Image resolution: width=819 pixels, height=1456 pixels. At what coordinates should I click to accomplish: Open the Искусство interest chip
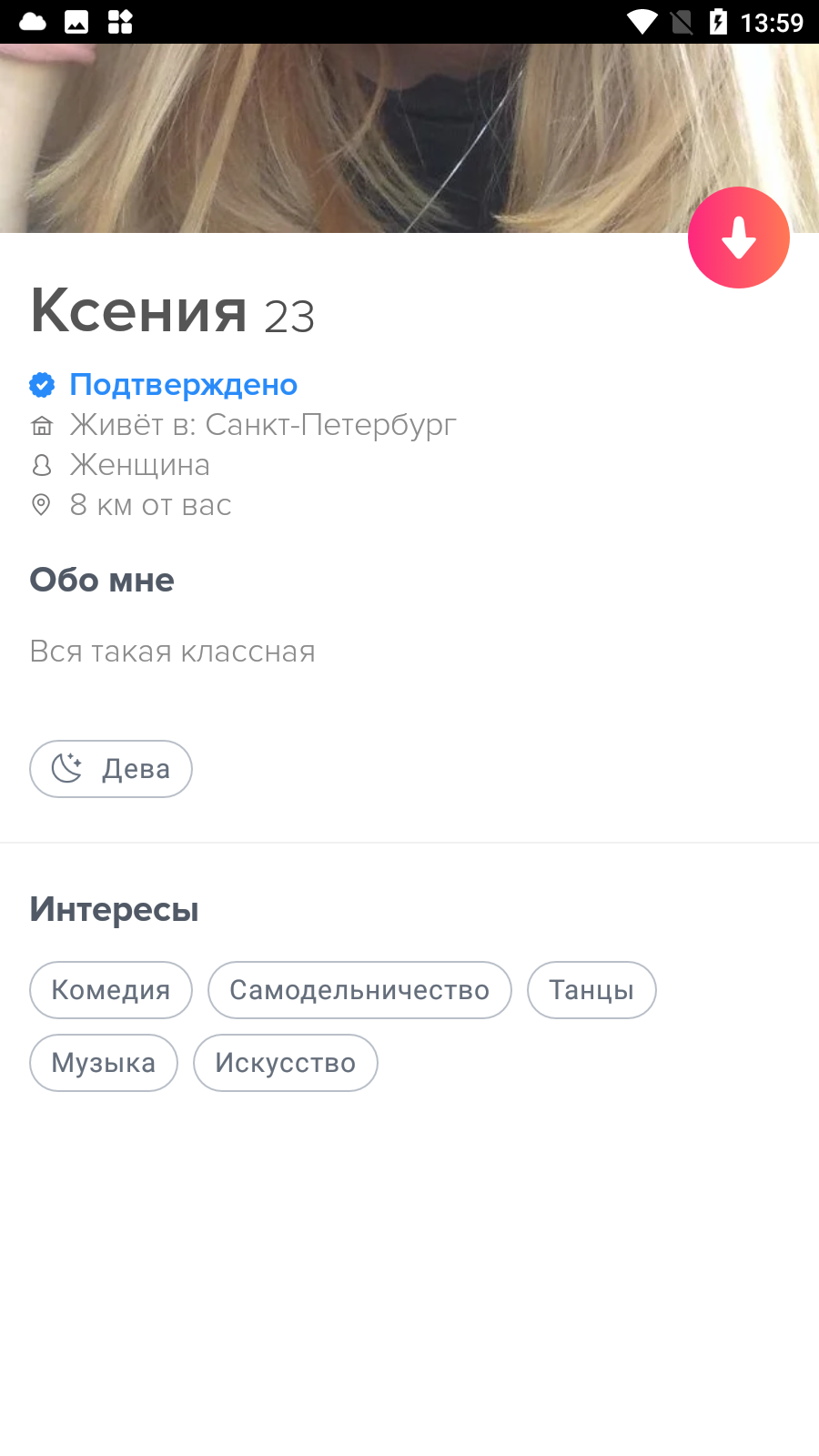click(286, 1063)
